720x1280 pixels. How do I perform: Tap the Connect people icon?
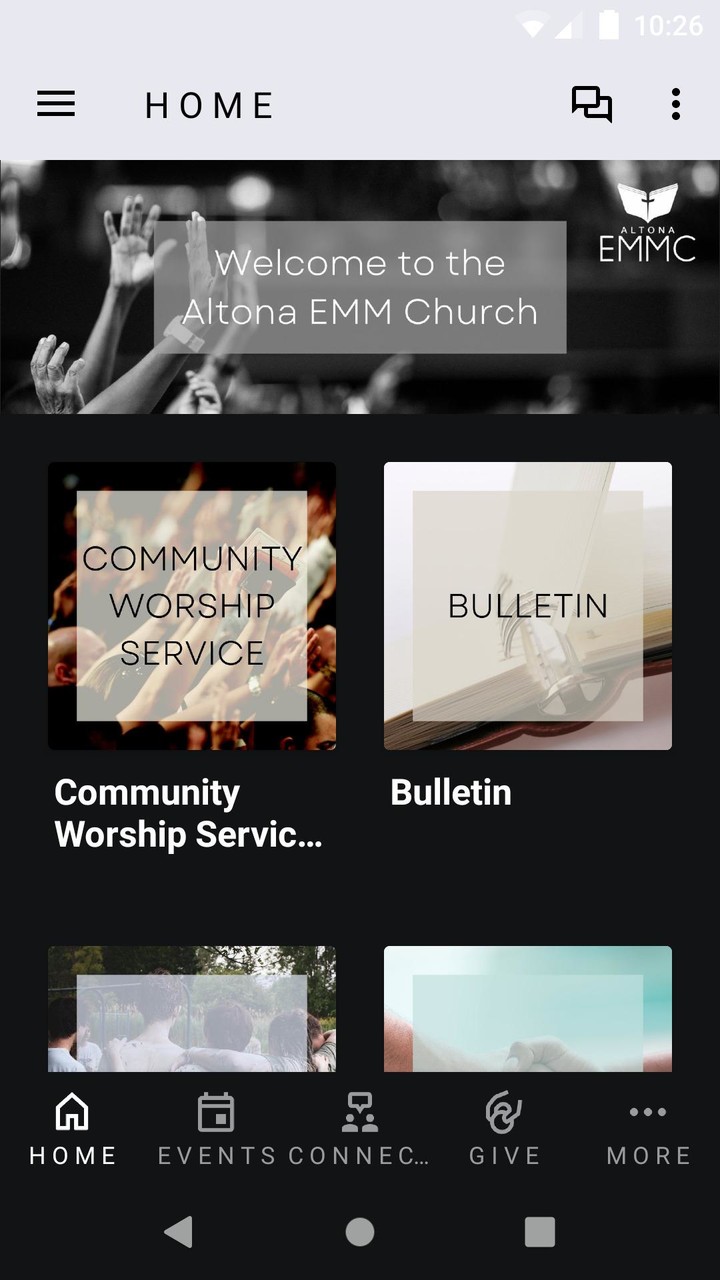360,1110
